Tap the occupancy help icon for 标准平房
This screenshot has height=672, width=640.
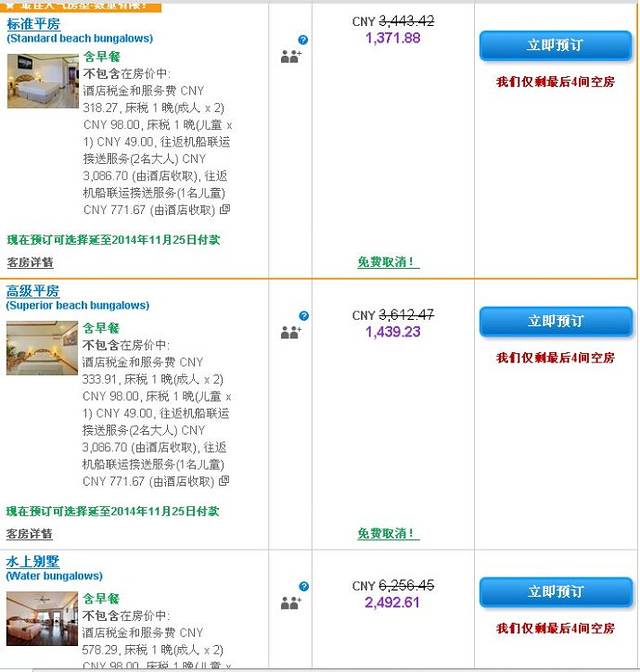[x=303, y=40]
